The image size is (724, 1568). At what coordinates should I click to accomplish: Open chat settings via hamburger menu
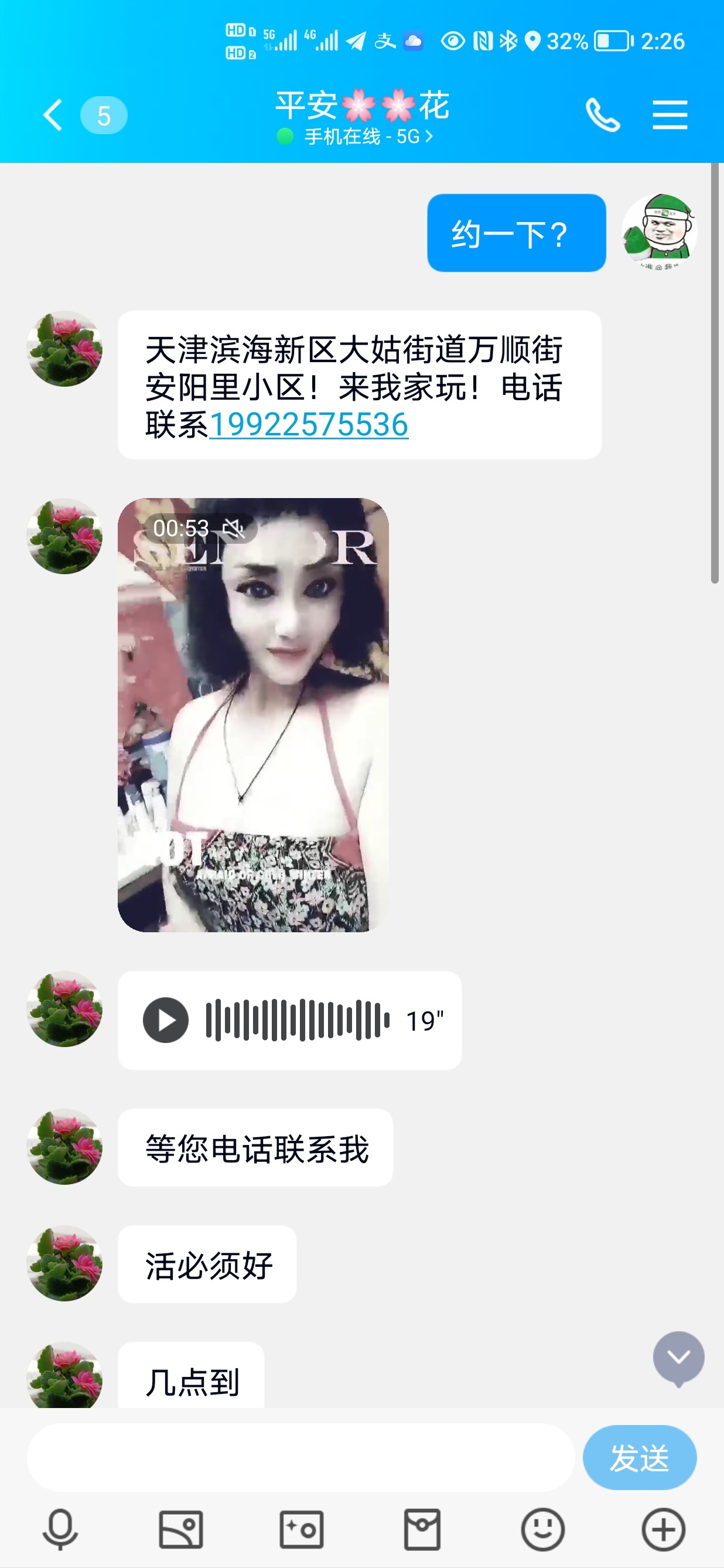(670, 114)
